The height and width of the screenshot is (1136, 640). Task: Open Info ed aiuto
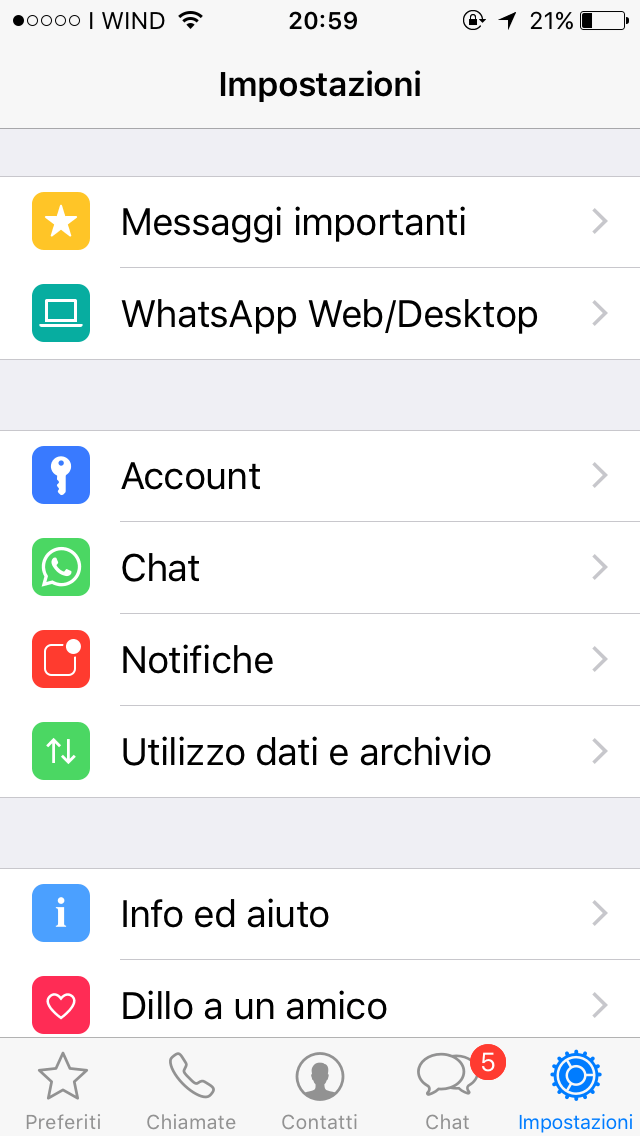tap(320, 914)
